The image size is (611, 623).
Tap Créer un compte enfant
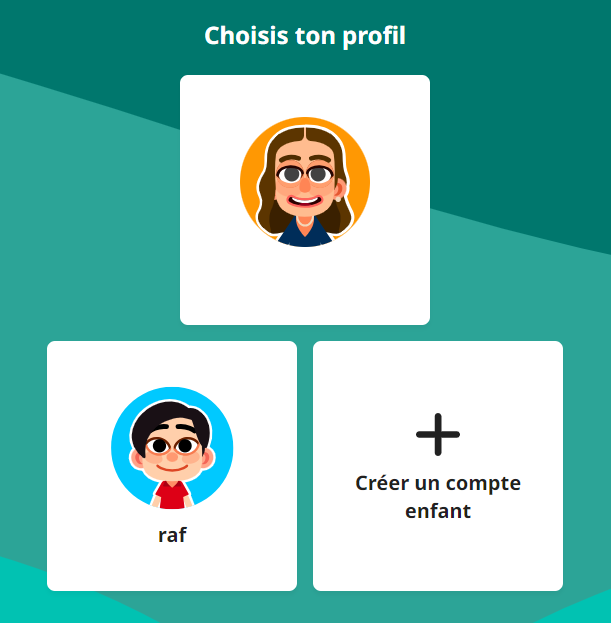(438, 465)
